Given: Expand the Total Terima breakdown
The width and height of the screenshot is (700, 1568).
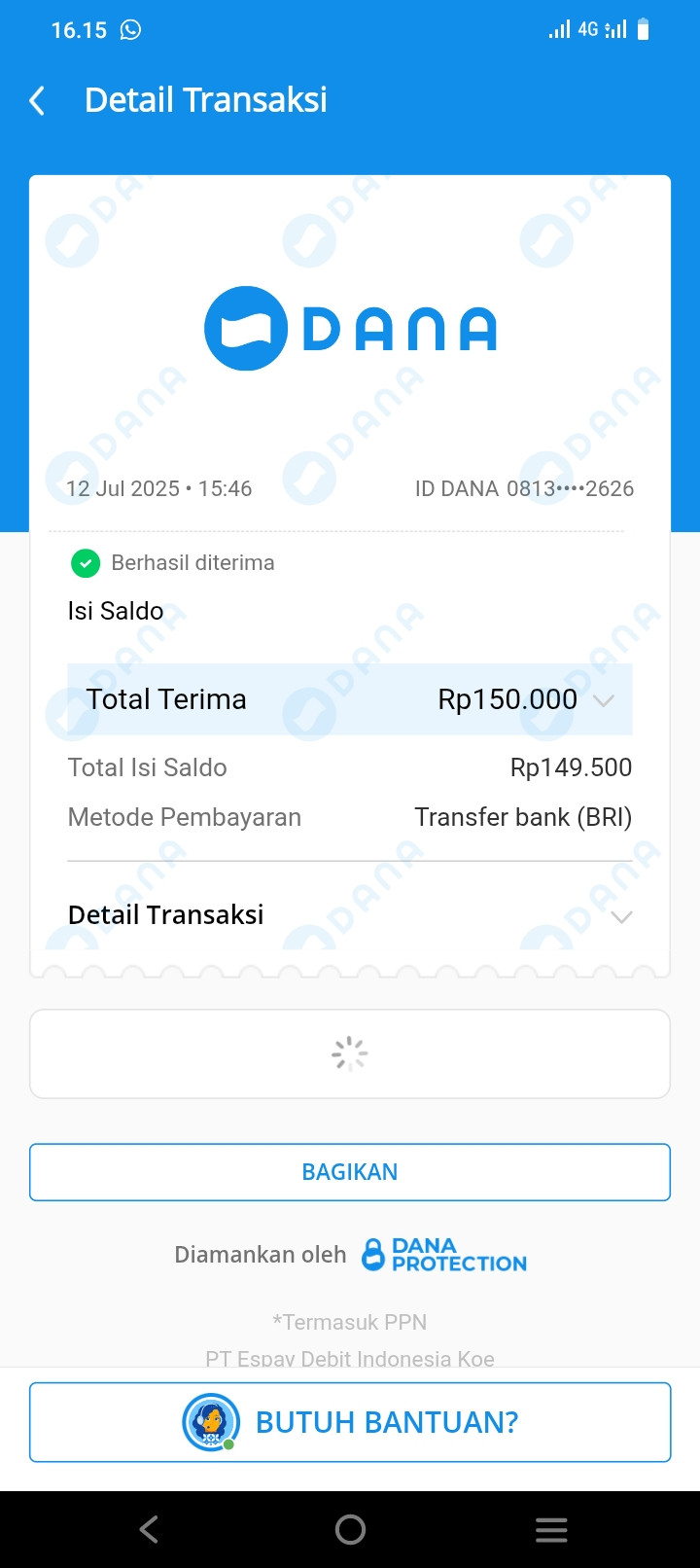Looking at the screenshot, I should (603, 700).
